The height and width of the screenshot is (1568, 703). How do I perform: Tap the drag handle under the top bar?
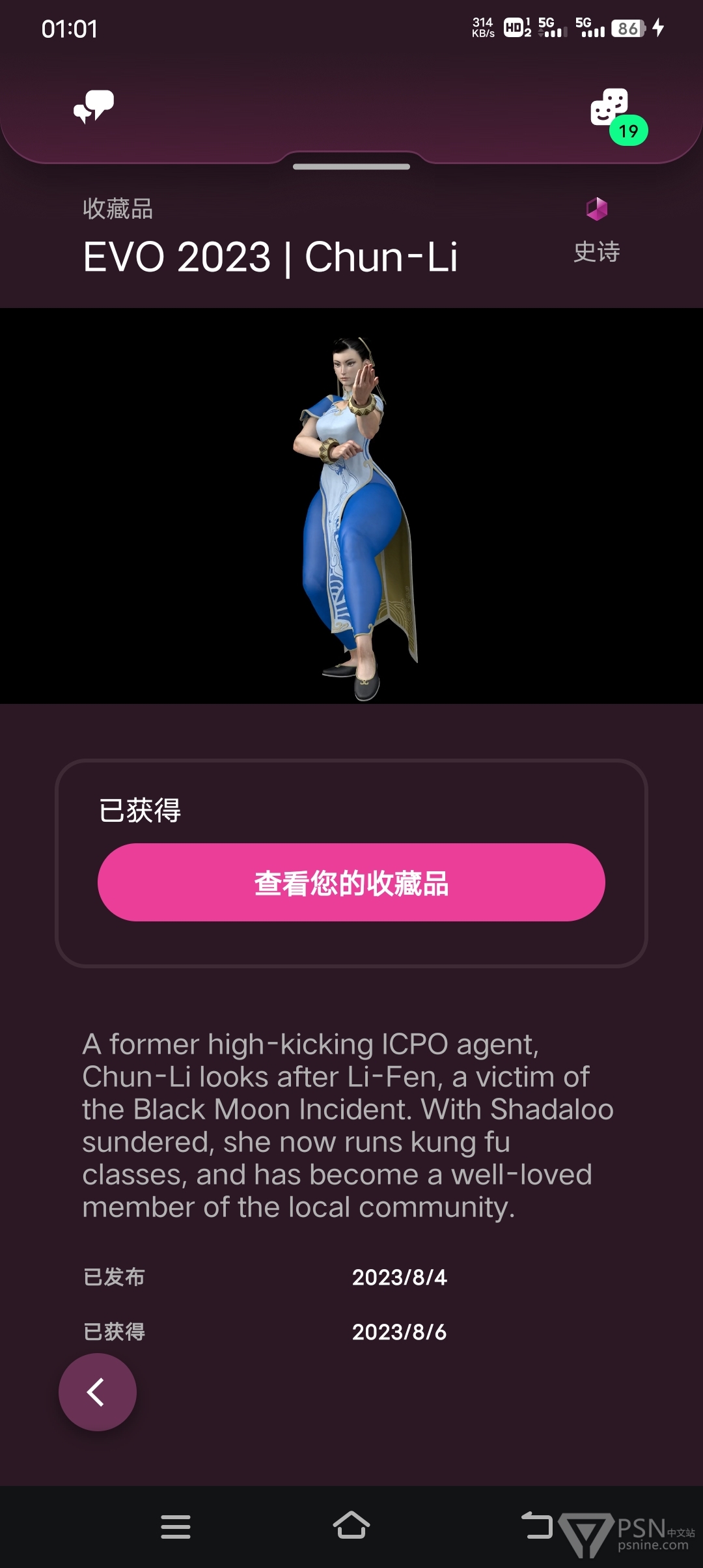[351, 167]
